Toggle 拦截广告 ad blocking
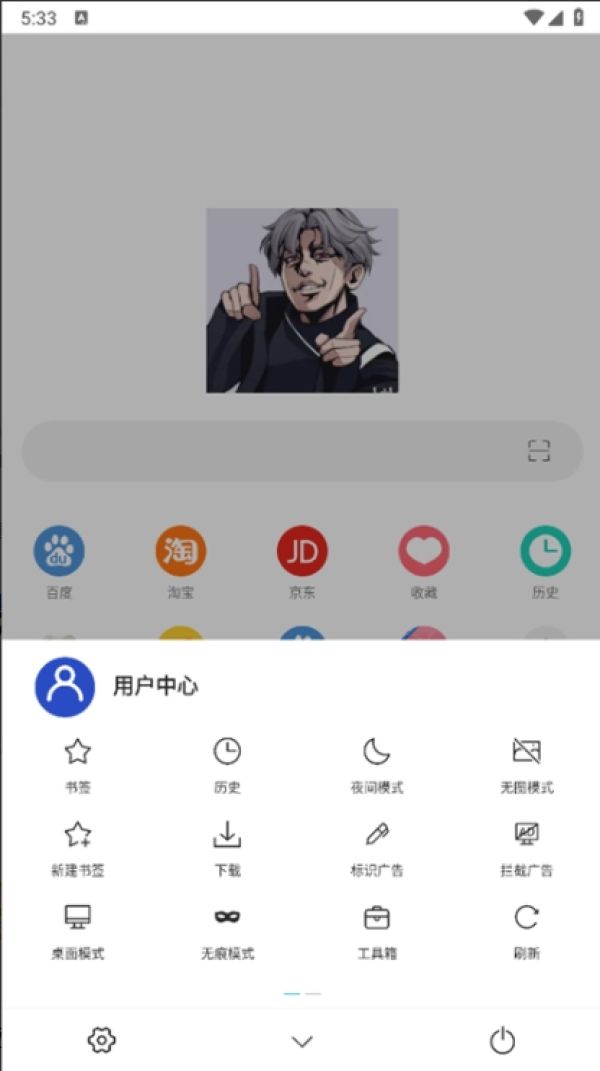 (526, 846)
